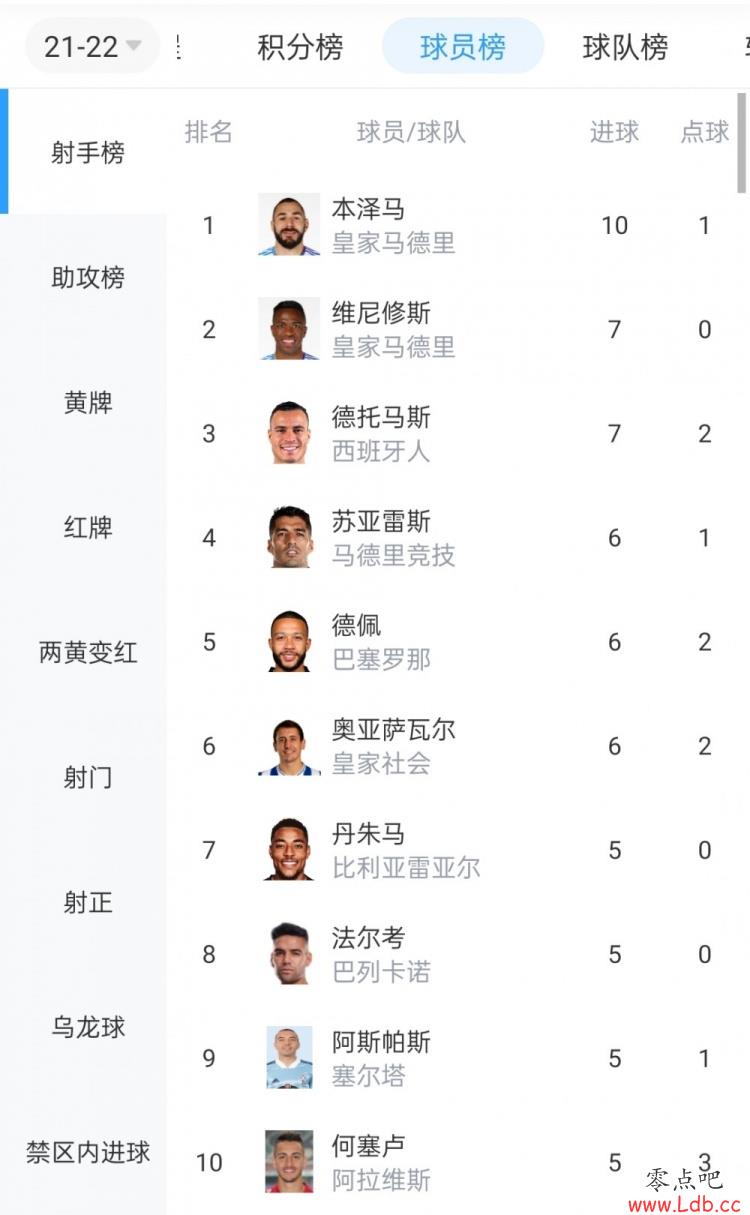Open player 维尼修斯's row
This screenshot has width=750, height=1215.
click(380, 329)
